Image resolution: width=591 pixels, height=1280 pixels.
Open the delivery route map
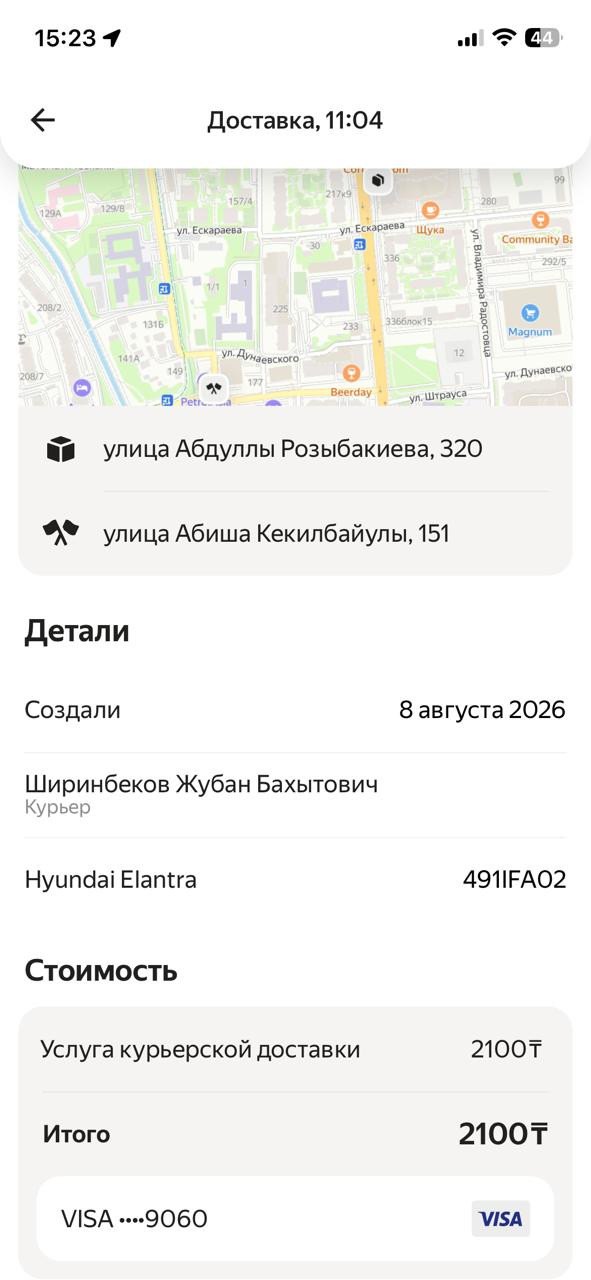[x=295, y=286]
